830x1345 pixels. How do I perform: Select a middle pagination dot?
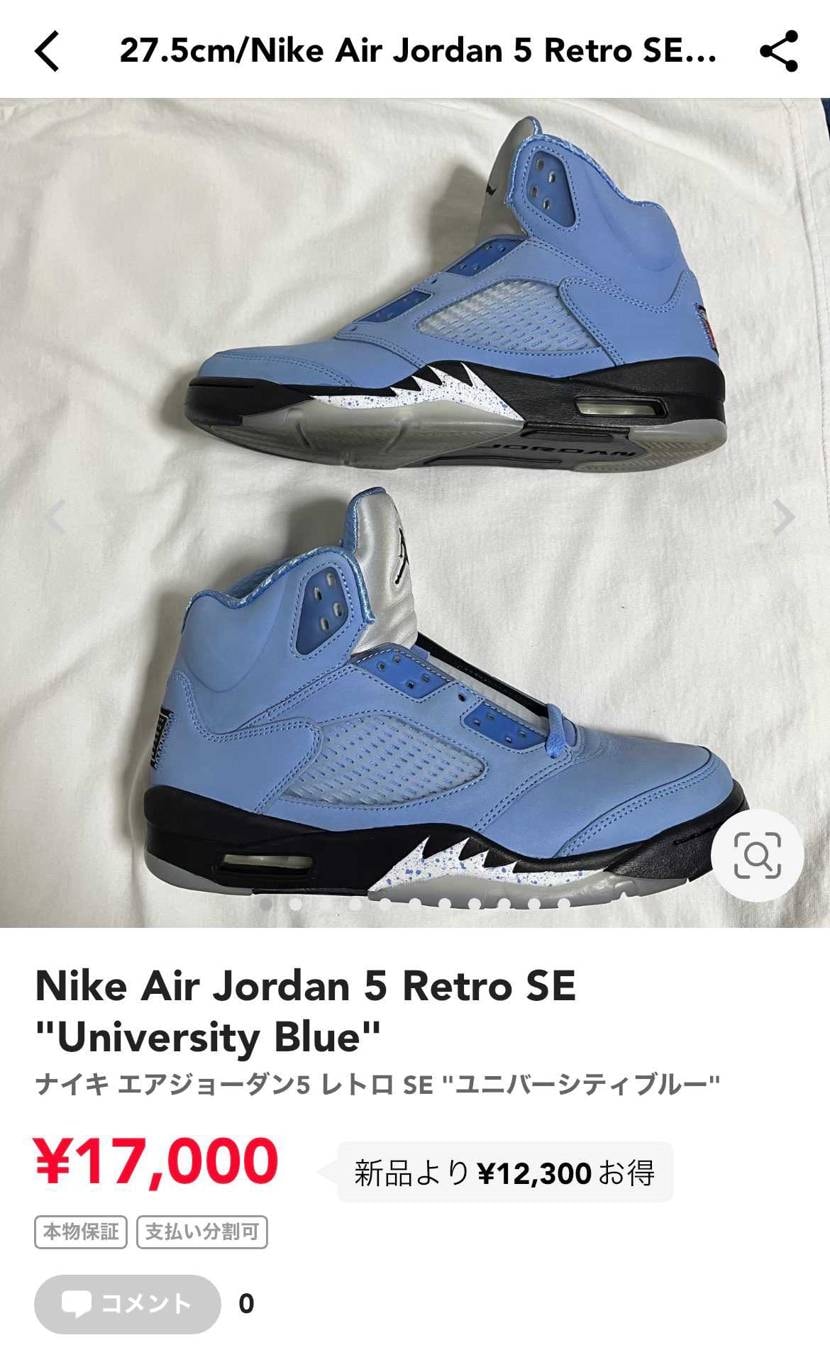[x=415, y=902]
